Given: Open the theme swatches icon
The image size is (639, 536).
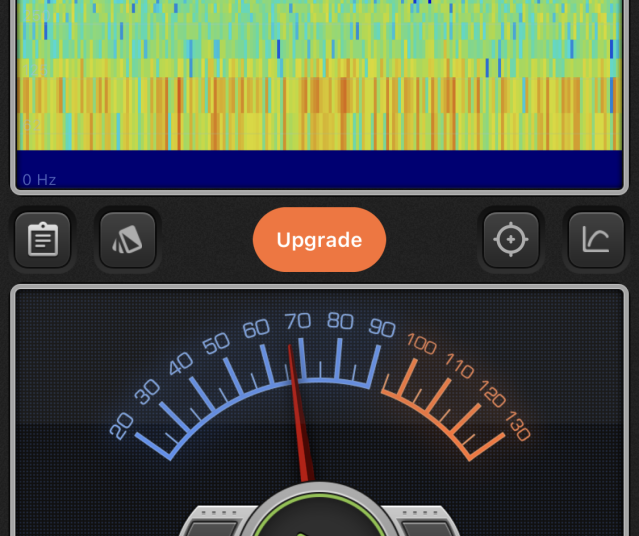Looking at the screenshot, I should coord(128,240).
